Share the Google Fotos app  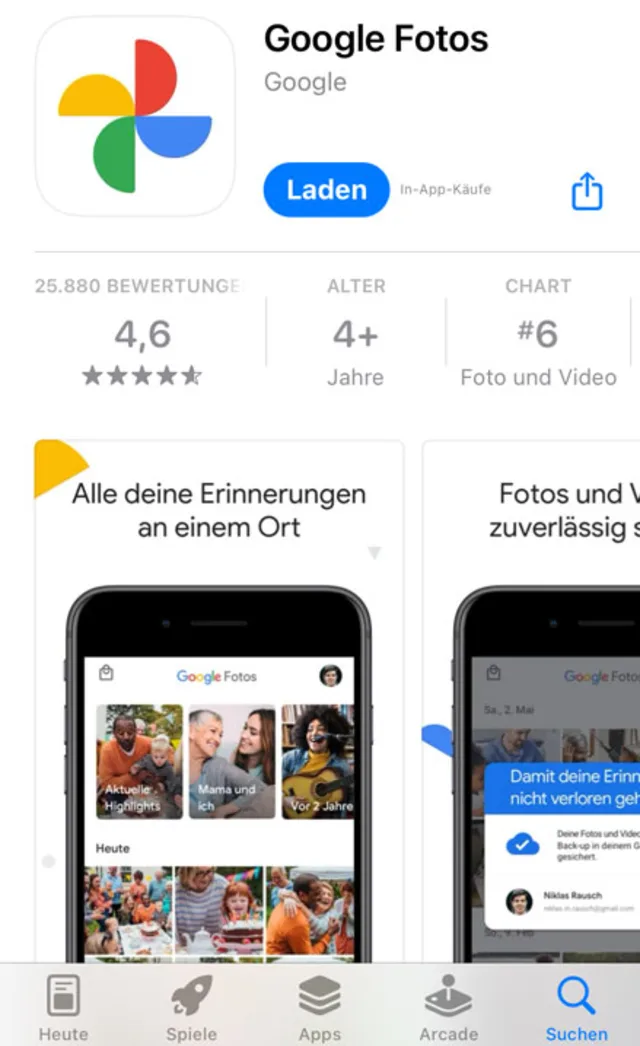[x=587, y=191]
